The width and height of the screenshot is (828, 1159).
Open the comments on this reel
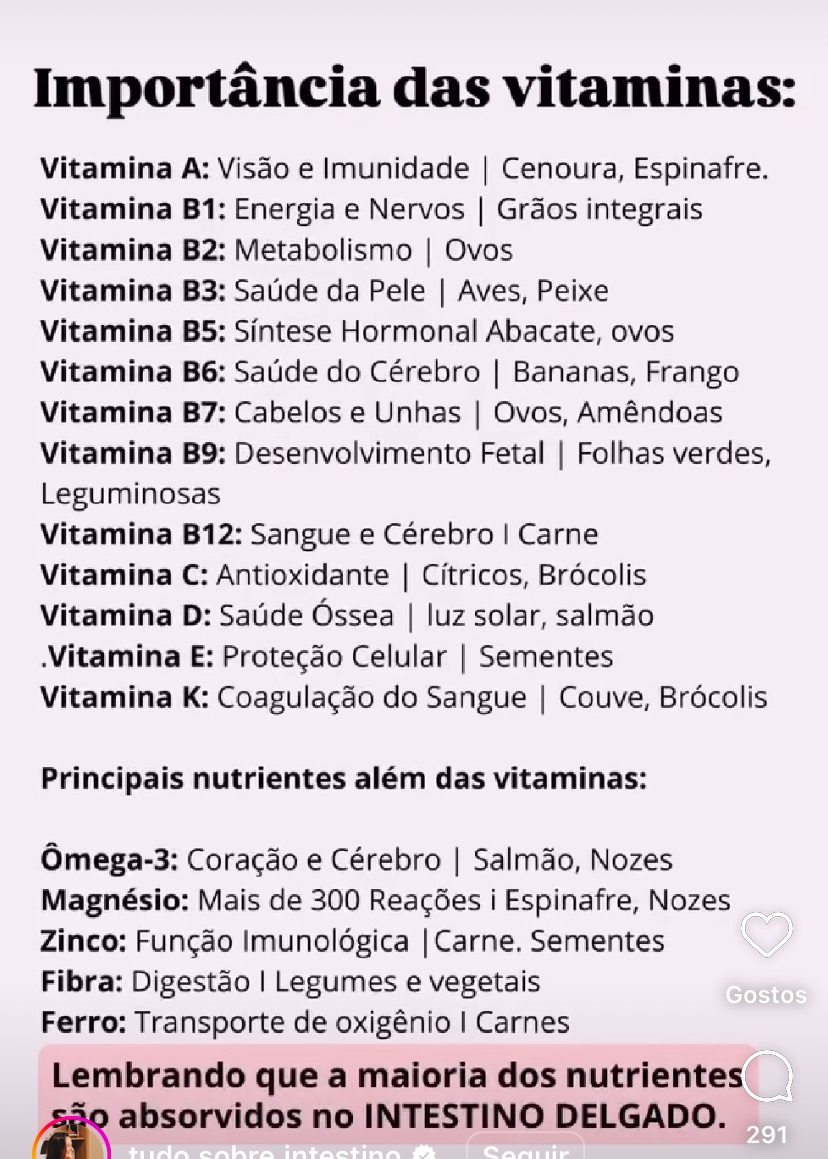coord(766,1078)
